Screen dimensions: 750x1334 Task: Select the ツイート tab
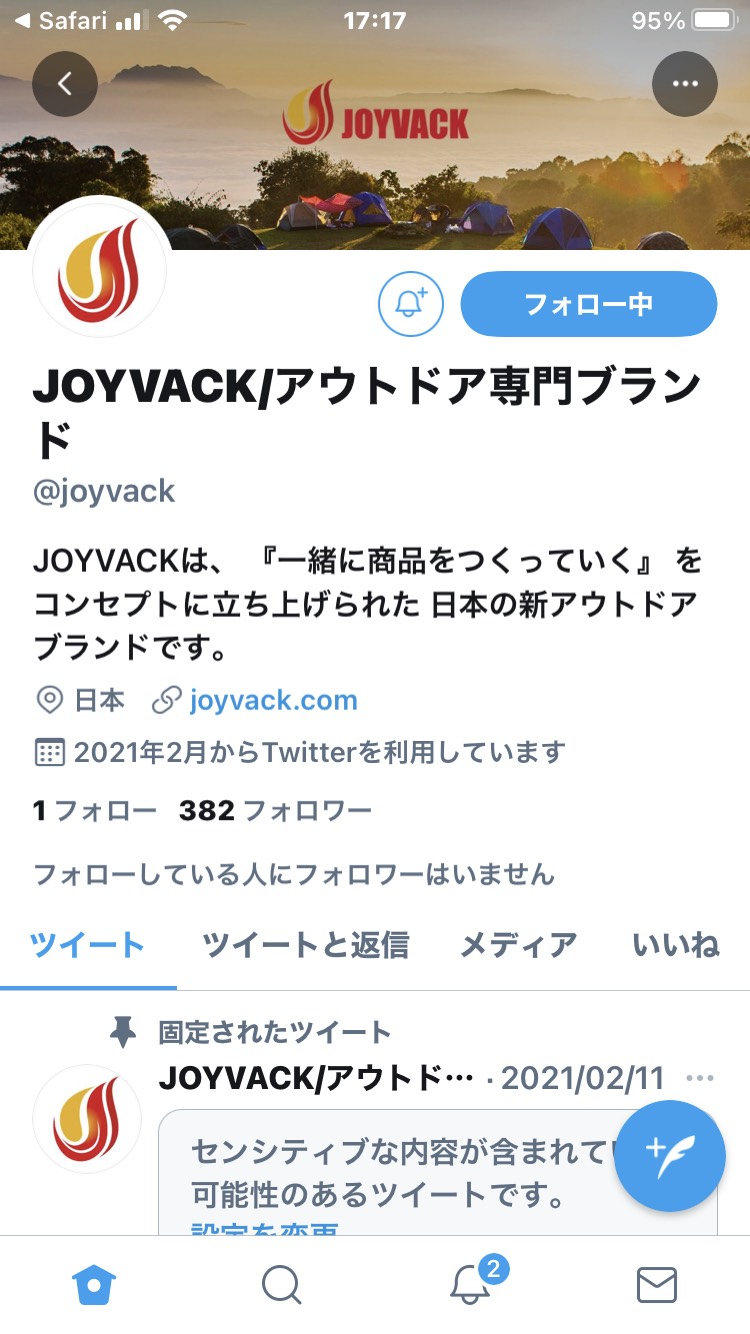coord(88,944)
